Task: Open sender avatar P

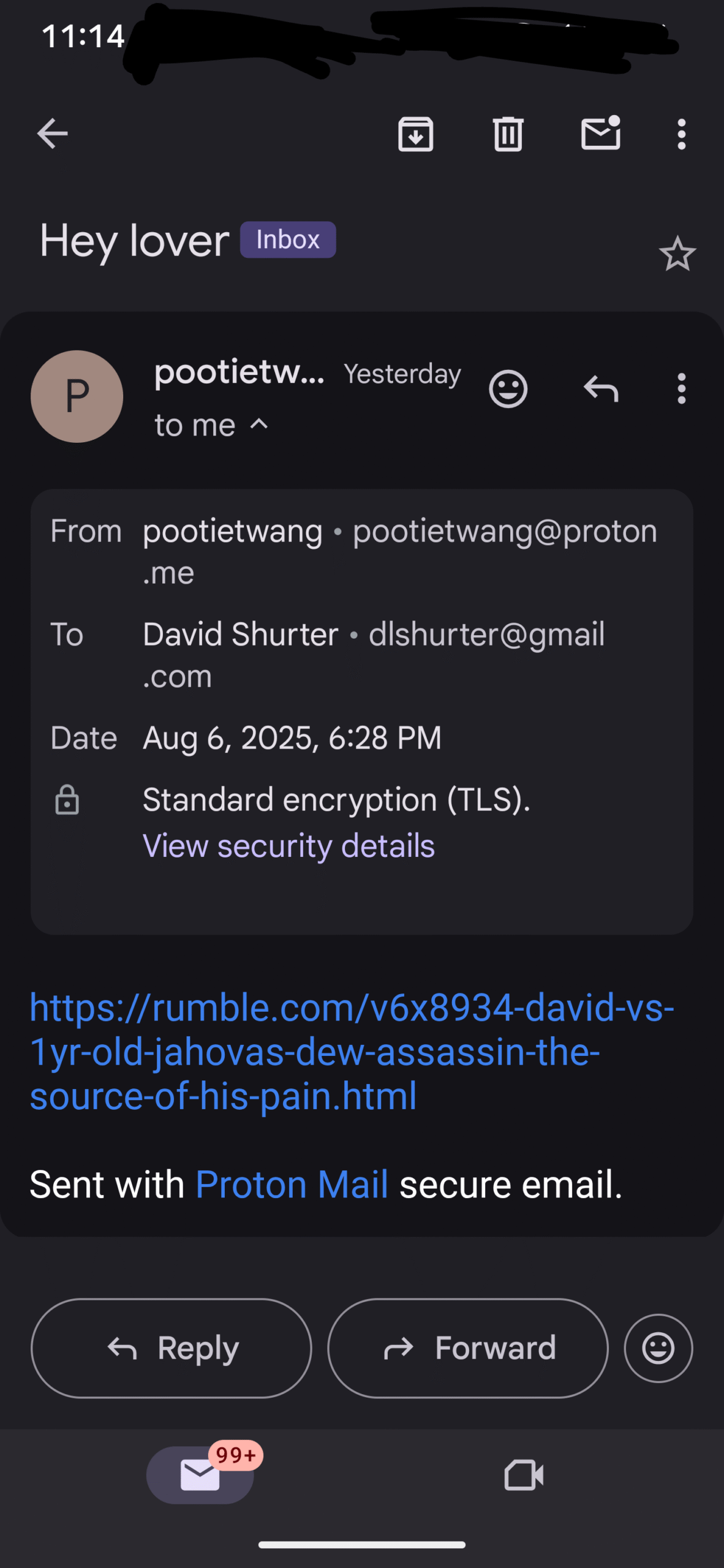Action: click(77, 396)
